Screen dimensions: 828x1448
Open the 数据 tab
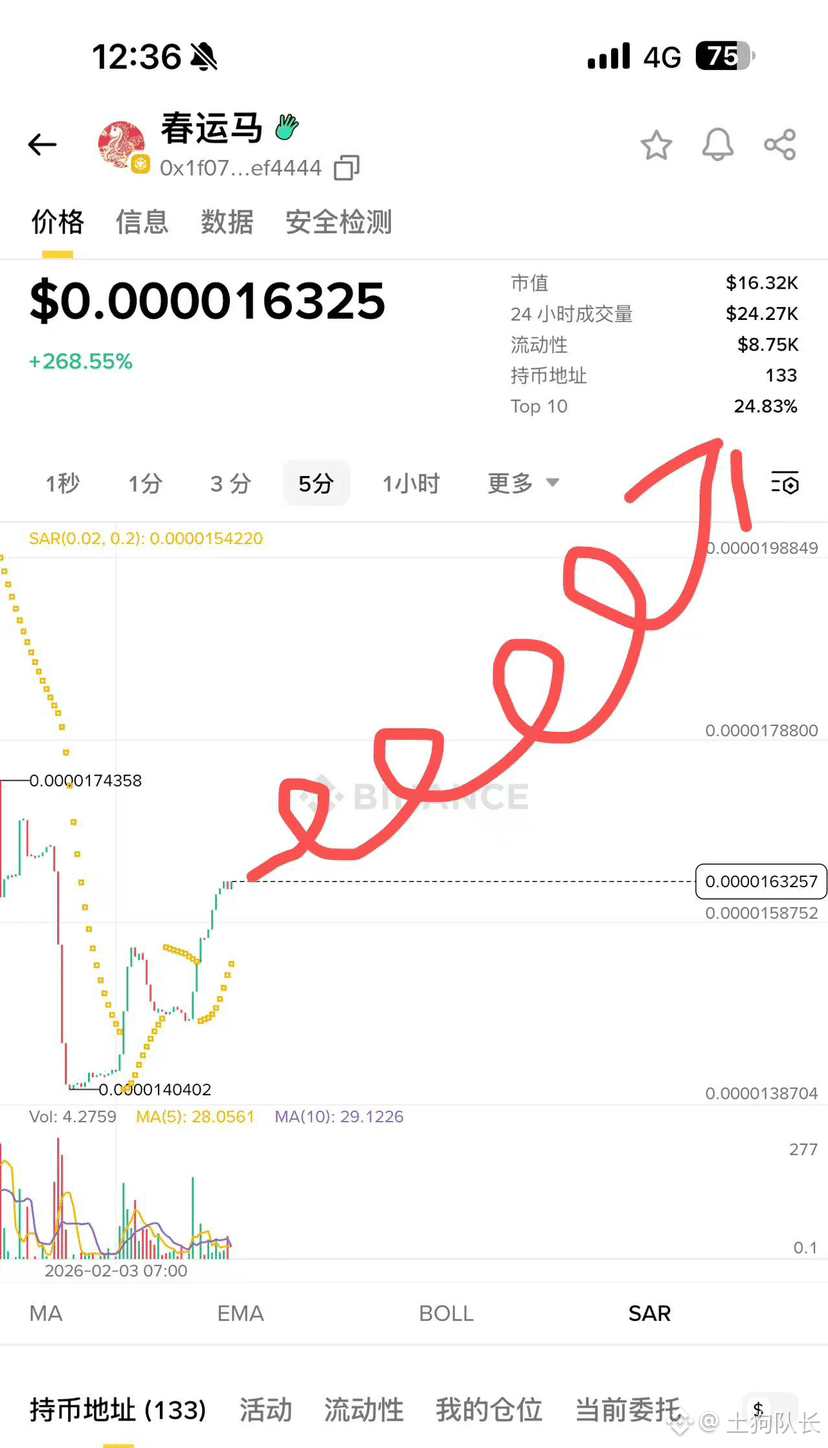click(x=227, y=222)
